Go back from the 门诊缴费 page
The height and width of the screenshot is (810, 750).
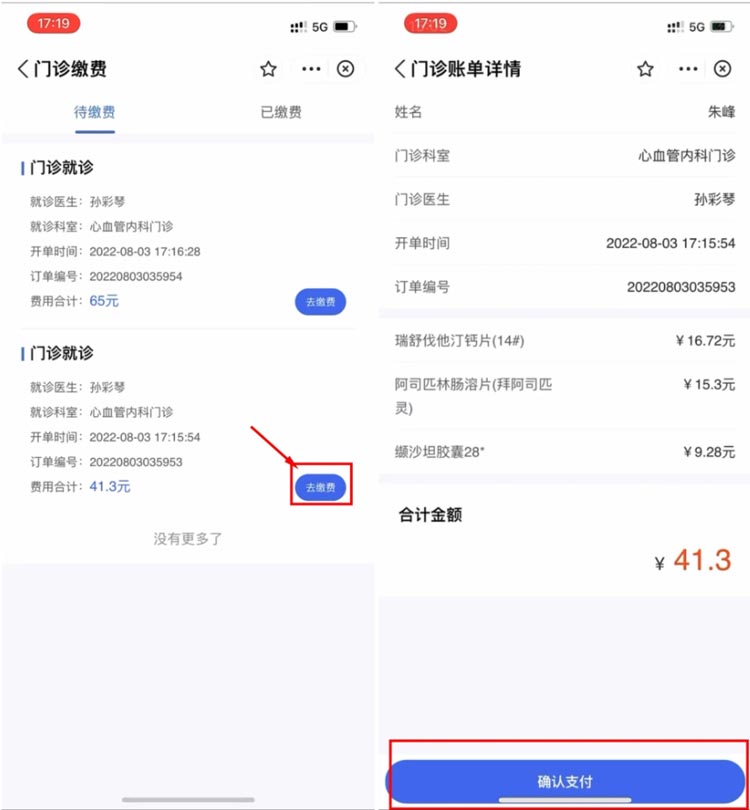click(23, 69)
